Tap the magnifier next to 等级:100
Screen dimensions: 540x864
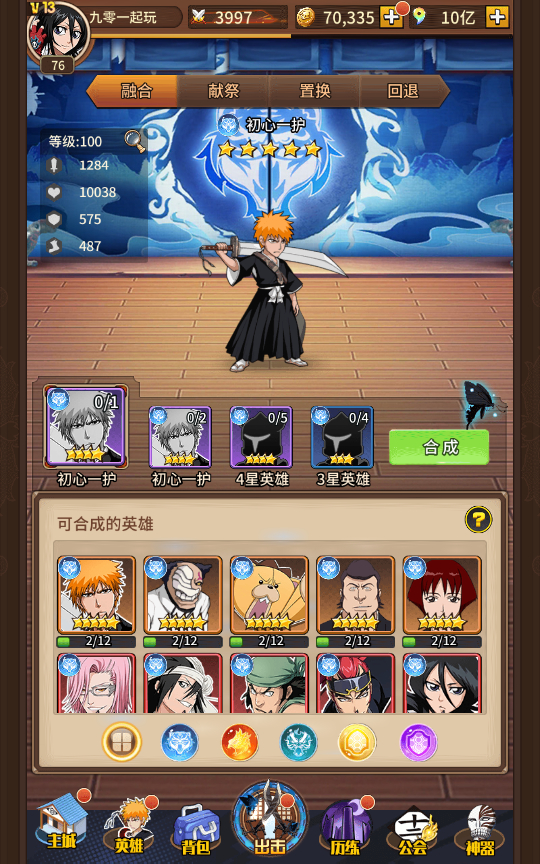point(135,141)
